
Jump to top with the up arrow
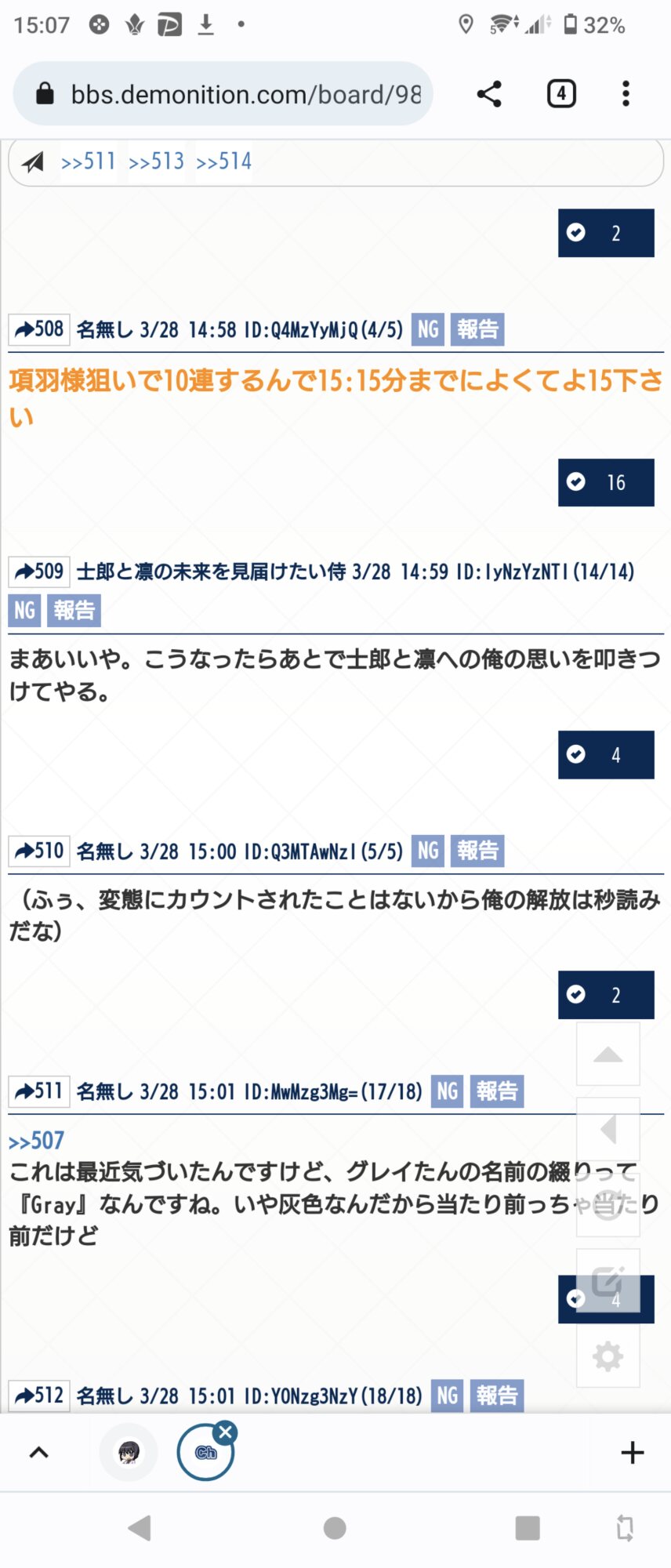(x=608, y=1054)
